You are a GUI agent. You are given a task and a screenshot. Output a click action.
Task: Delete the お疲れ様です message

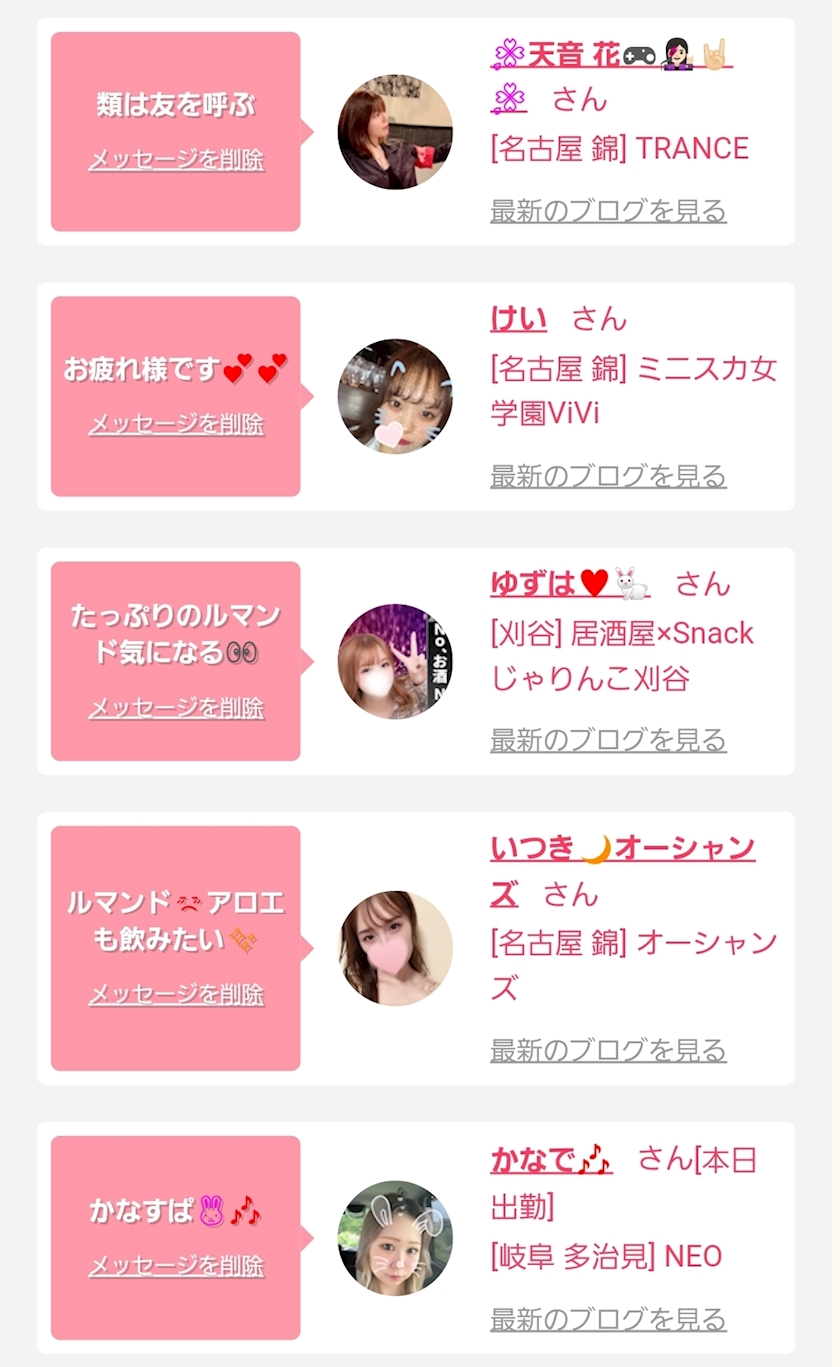[176, 424]
